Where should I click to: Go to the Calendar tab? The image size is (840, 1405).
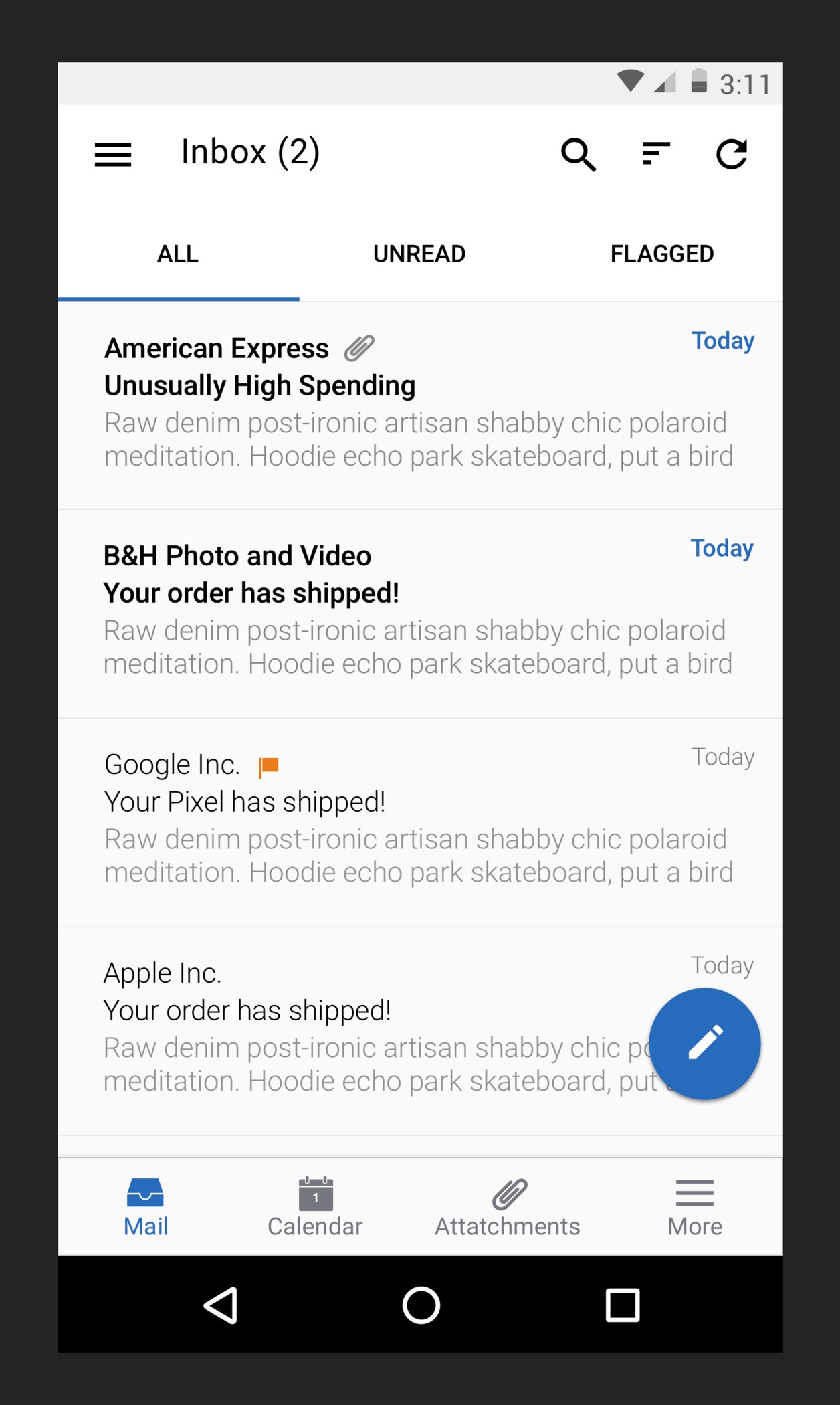coord(315,1207)
